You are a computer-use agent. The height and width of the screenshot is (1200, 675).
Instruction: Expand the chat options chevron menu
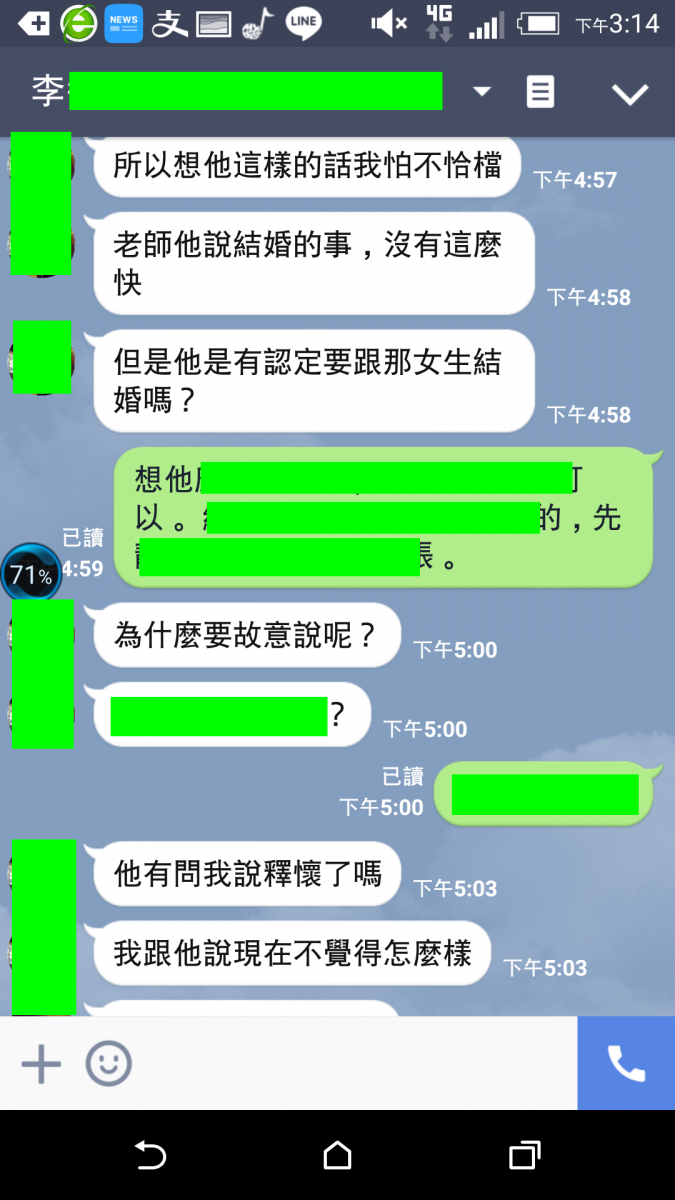click(630, 94)
